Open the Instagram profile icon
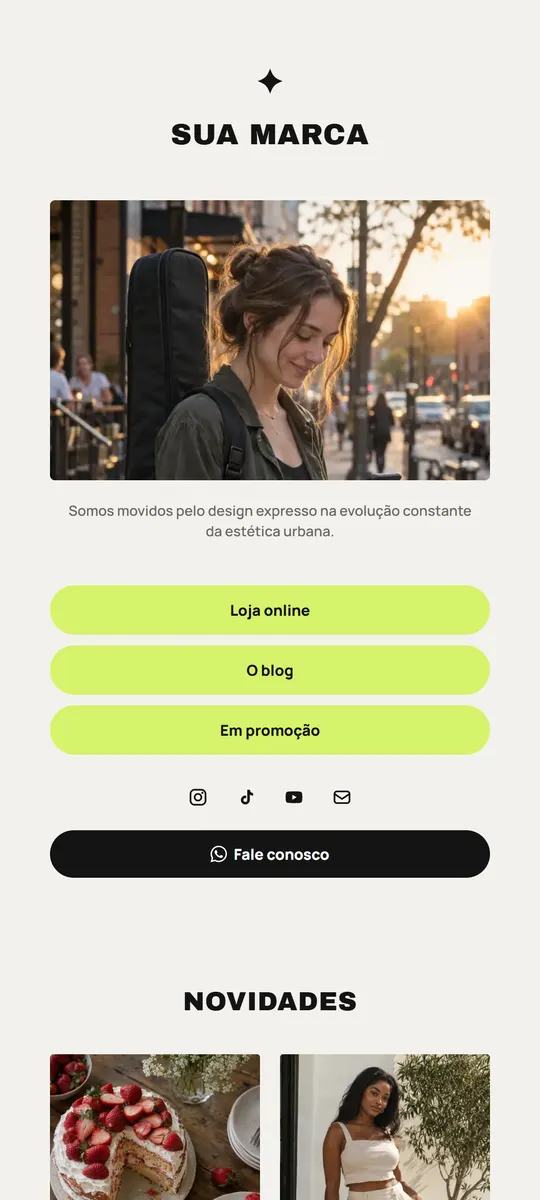The image size is (540, 1200). (198, 797)
